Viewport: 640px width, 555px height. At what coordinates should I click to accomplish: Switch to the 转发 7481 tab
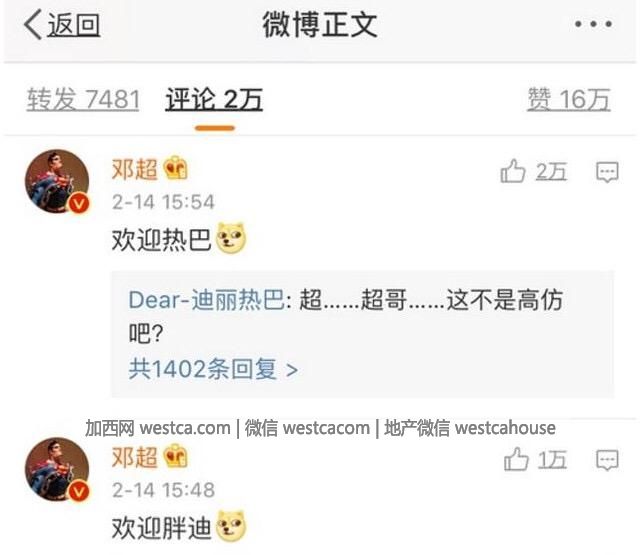(83, 99)
